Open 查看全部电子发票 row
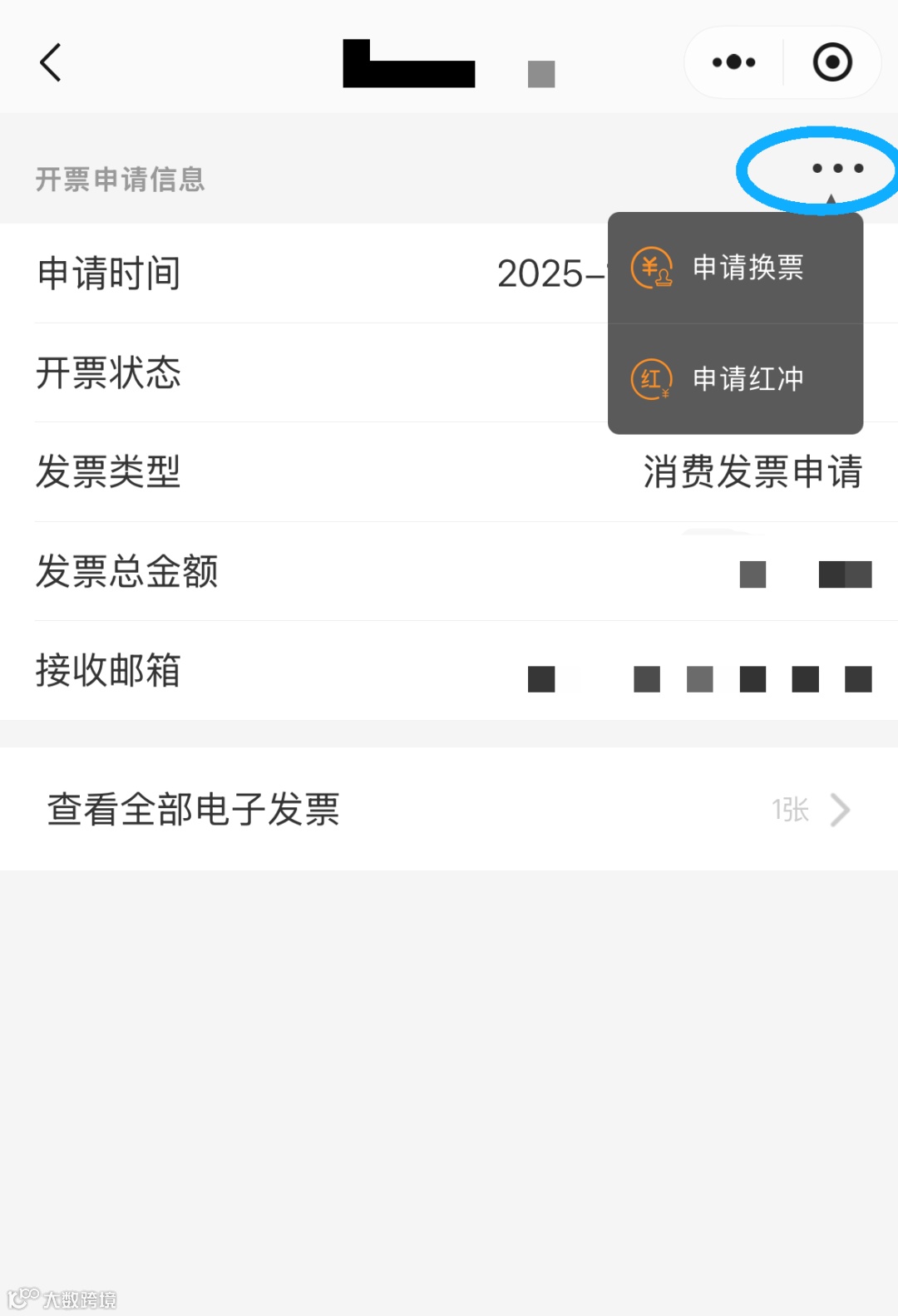The image size is (898, 1316). click(x=449, y=809)
